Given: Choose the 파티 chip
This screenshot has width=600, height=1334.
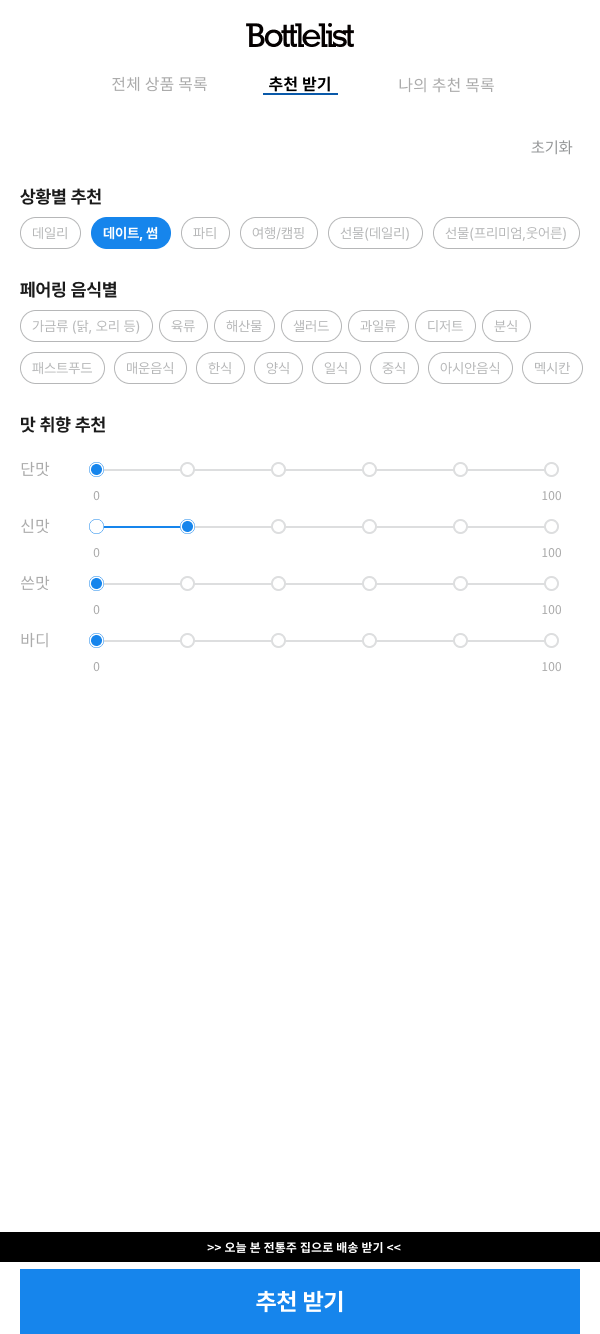Looking at the screenshot, I should [205, 233].
